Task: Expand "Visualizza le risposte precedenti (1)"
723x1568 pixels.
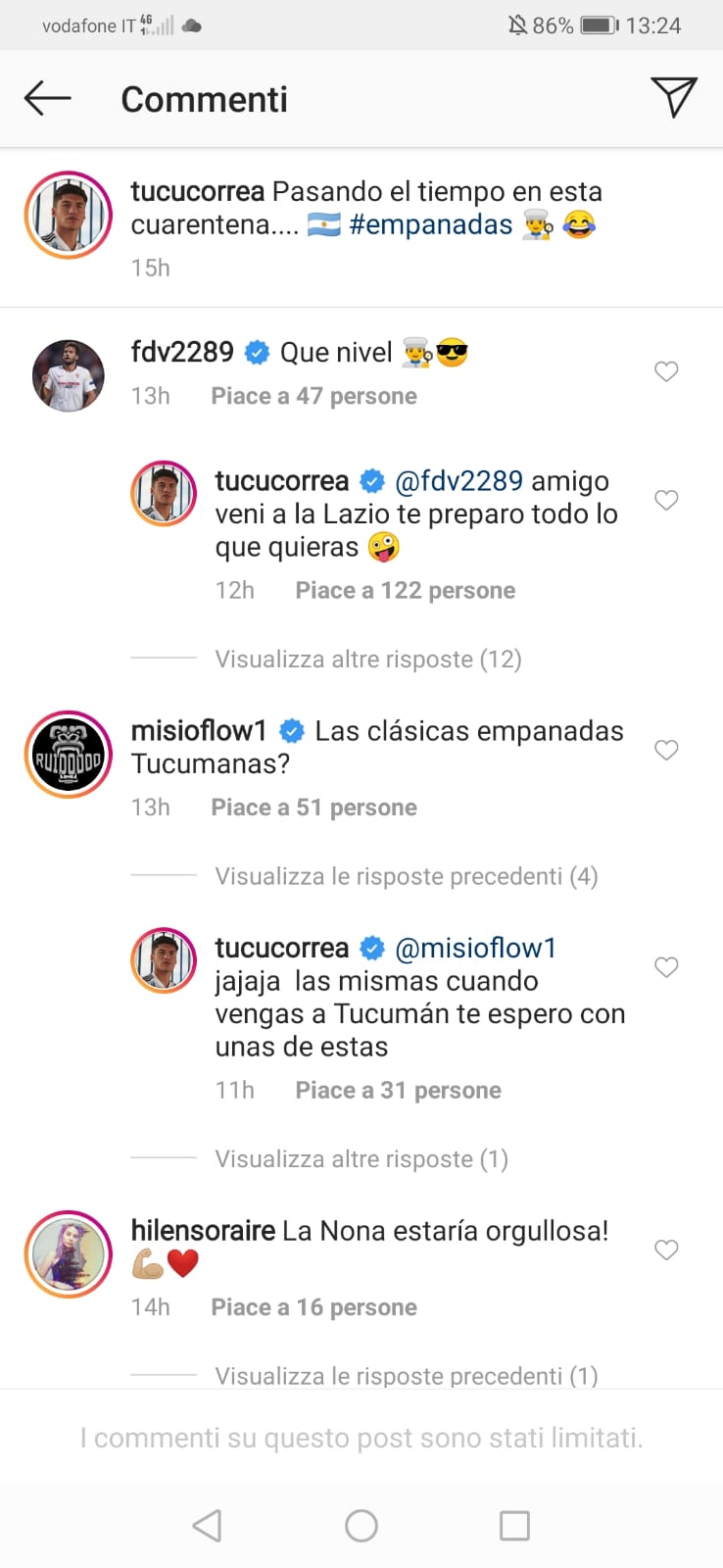Action: [406, 1375]
